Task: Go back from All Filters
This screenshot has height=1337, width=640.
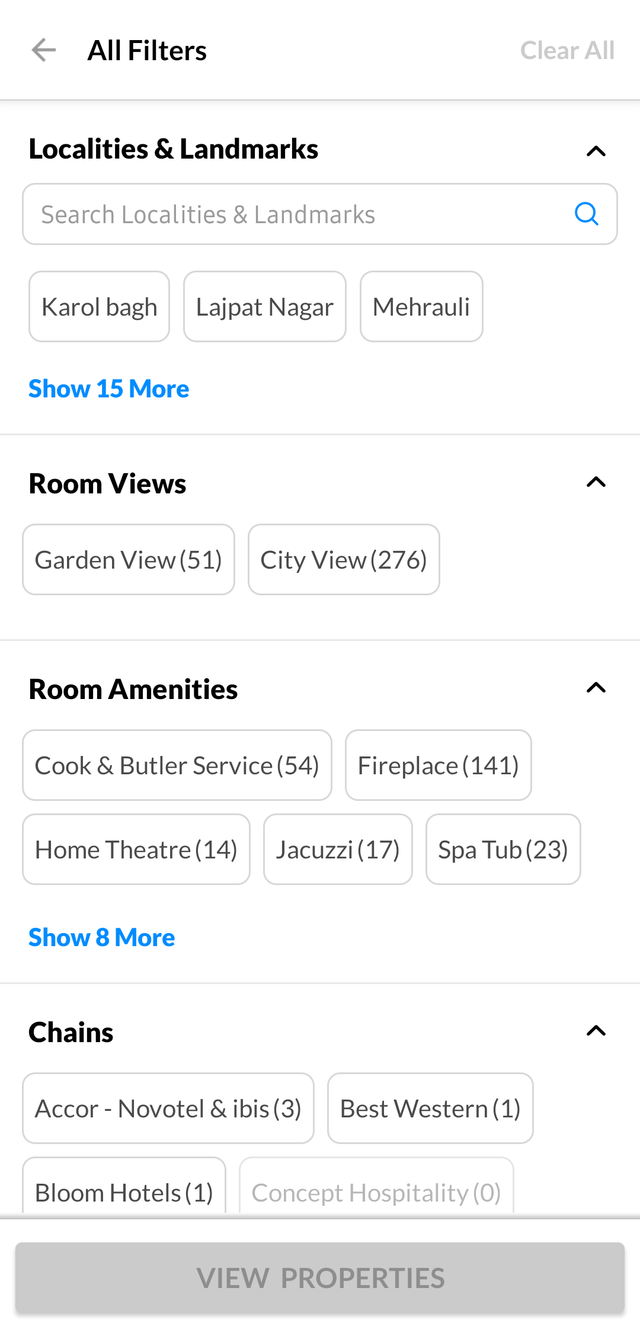Action: tap(43, 50)
